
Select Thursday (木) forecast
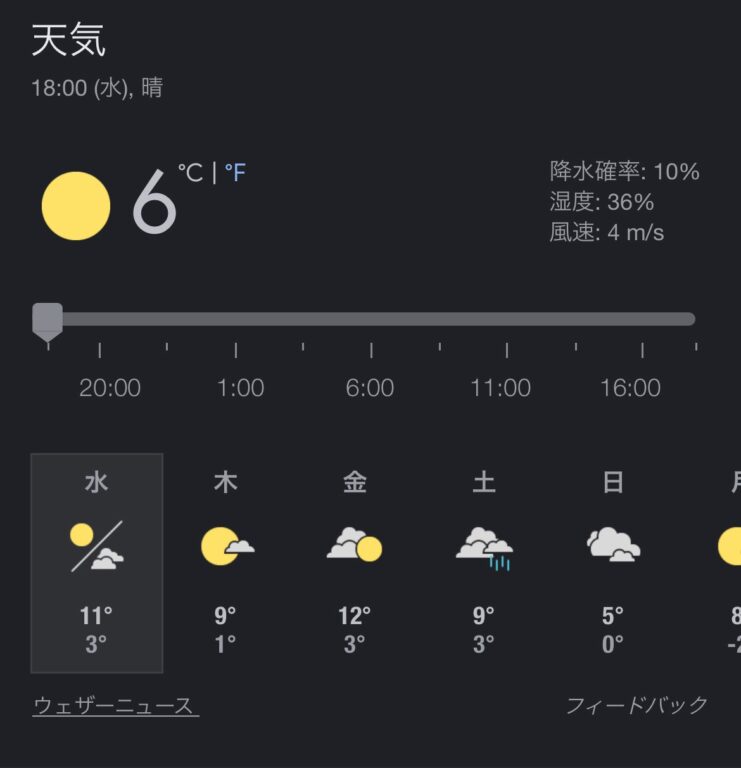[226, 563]
